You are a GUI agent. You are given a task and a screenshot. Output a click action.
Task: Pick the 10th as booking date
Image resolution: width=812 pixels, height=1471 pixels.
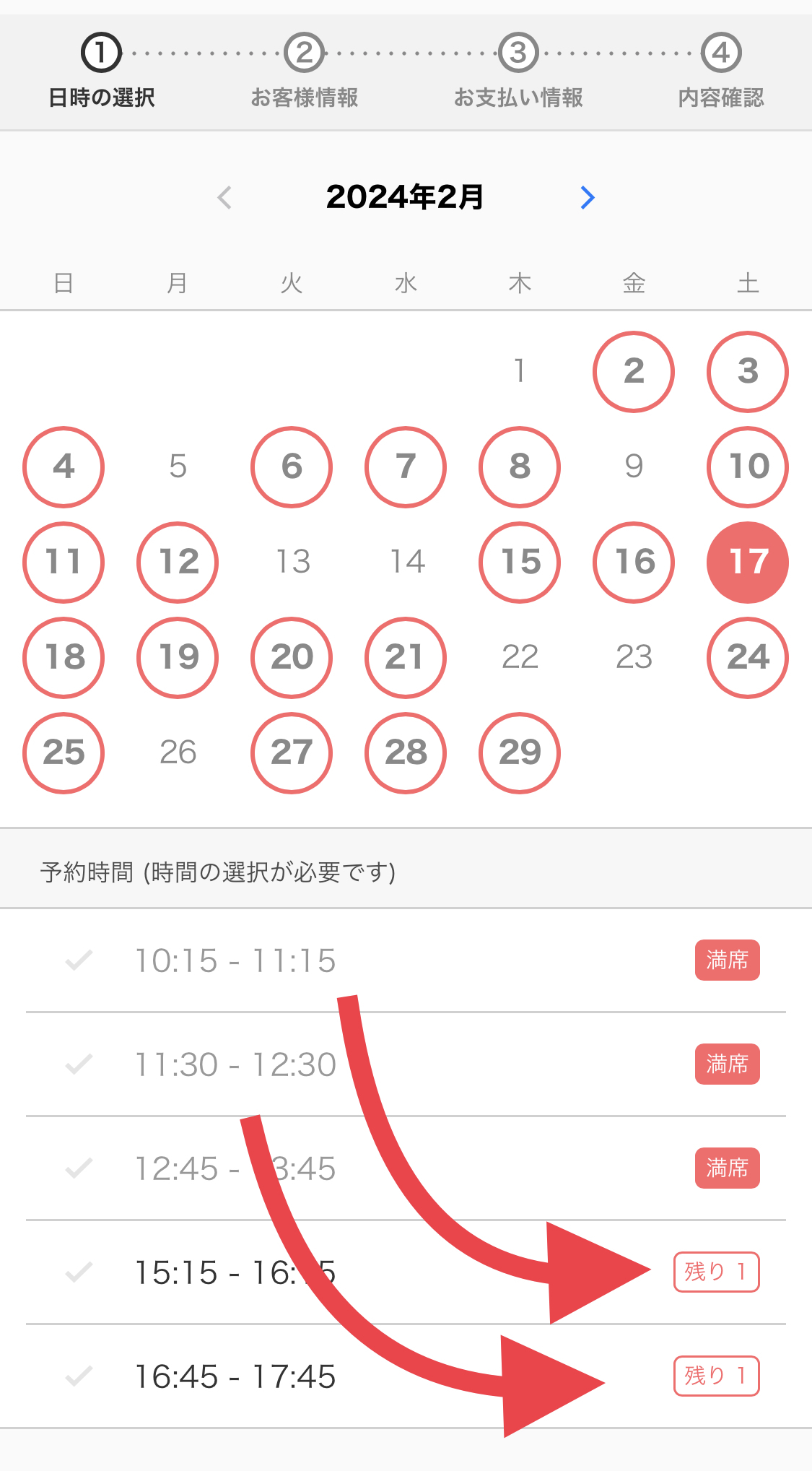pyautogui.click(x=747, y=467)
